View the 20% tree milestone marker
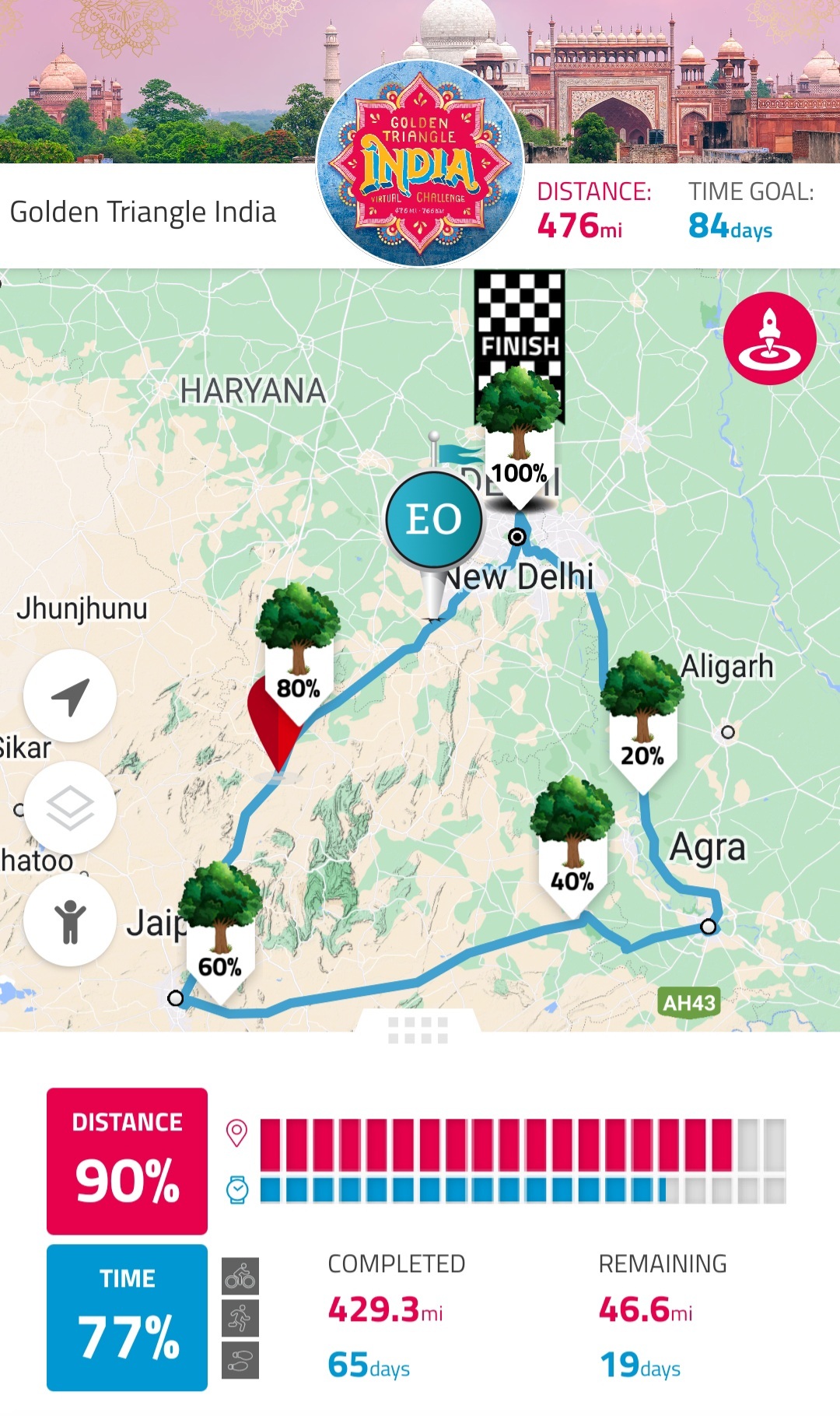The width and height of the screenshot is (840, 1416). tap(642, 720)
